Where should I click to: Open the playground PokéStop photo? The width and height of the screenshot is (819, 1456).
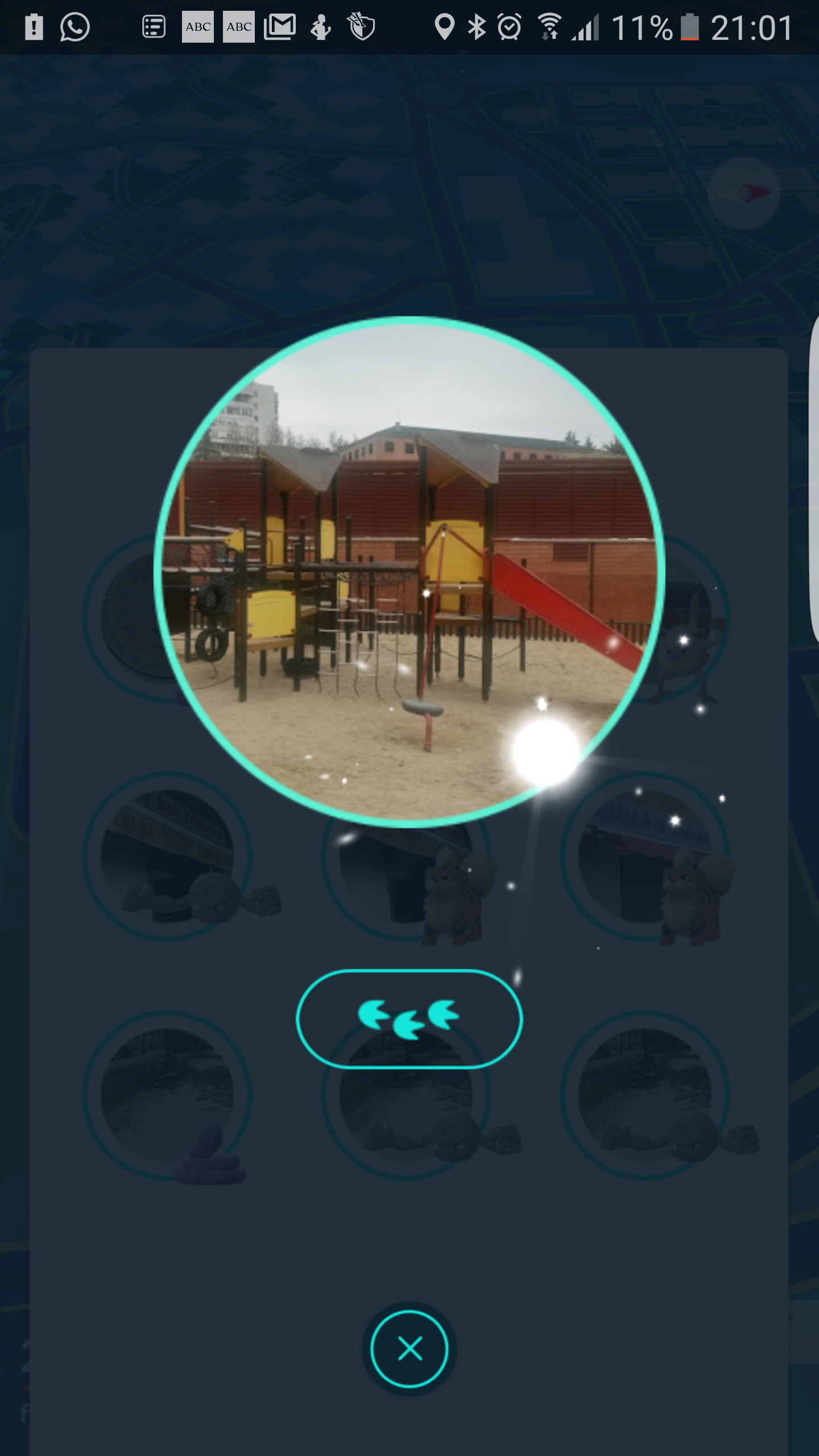tap(408, 570)
